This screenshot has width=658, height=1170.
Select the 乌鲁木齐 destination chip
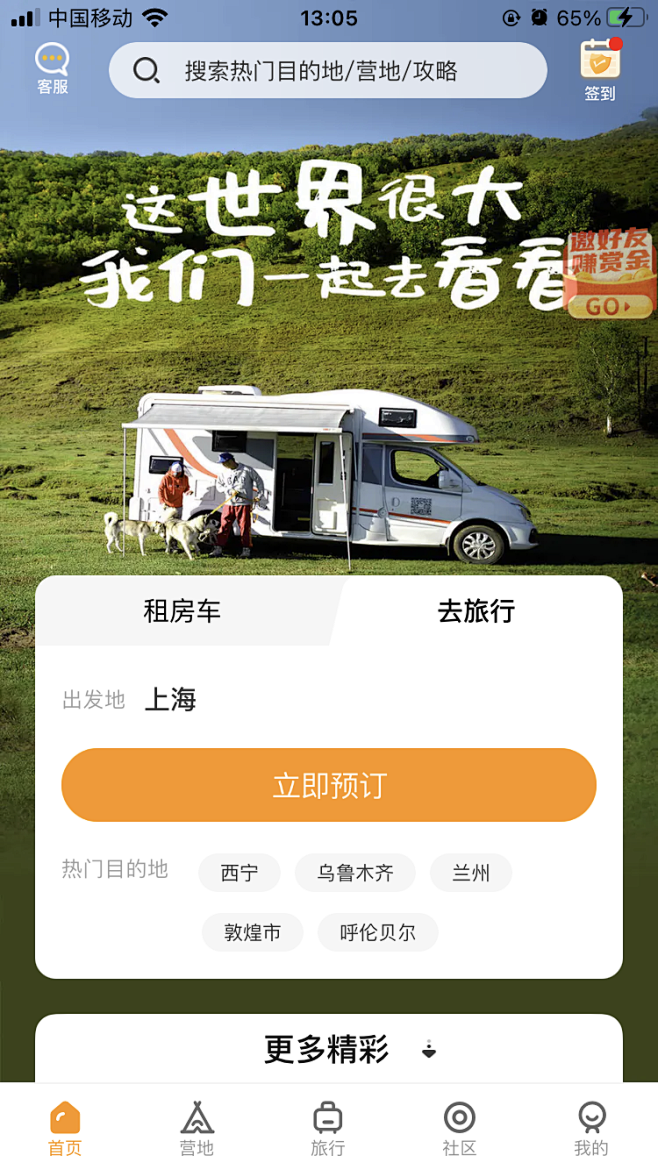[x=355, y=873]
